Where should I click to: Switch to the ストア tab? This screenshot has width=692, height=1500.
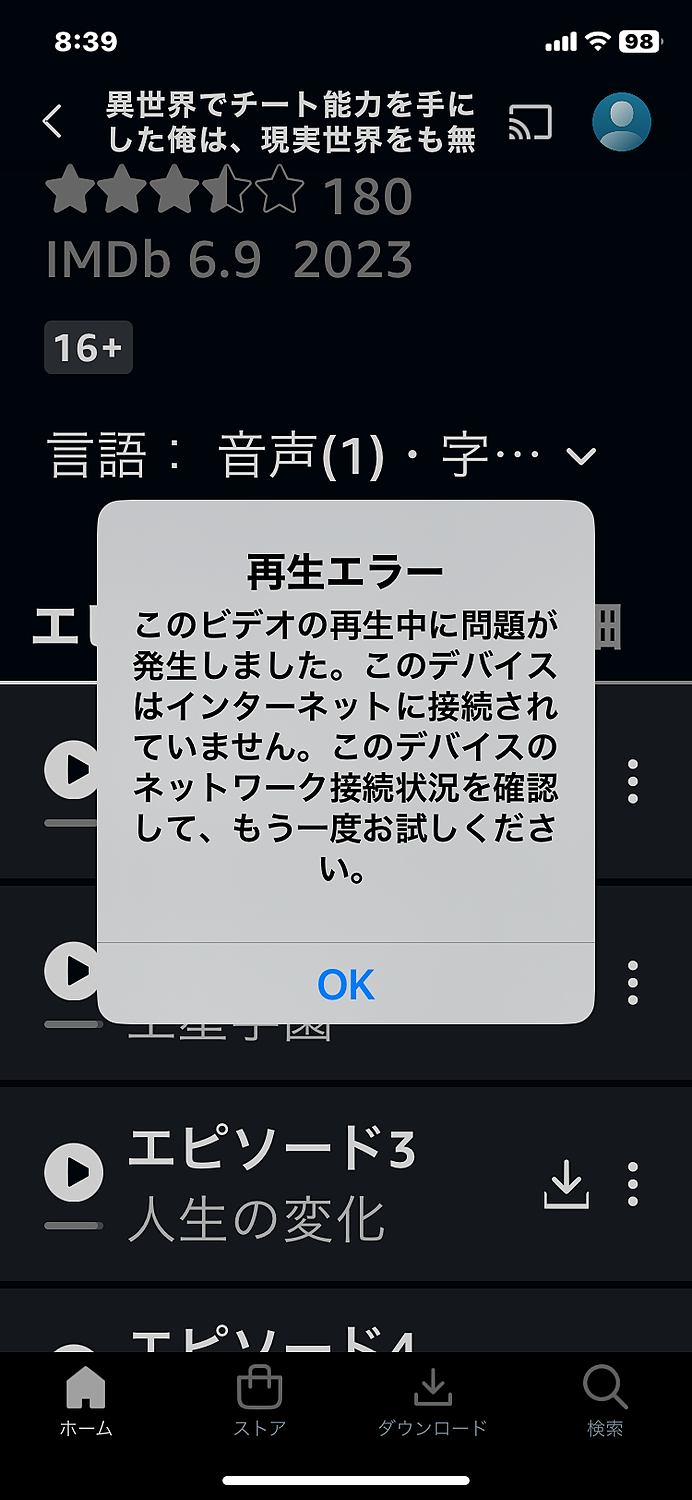[260, 1401]
